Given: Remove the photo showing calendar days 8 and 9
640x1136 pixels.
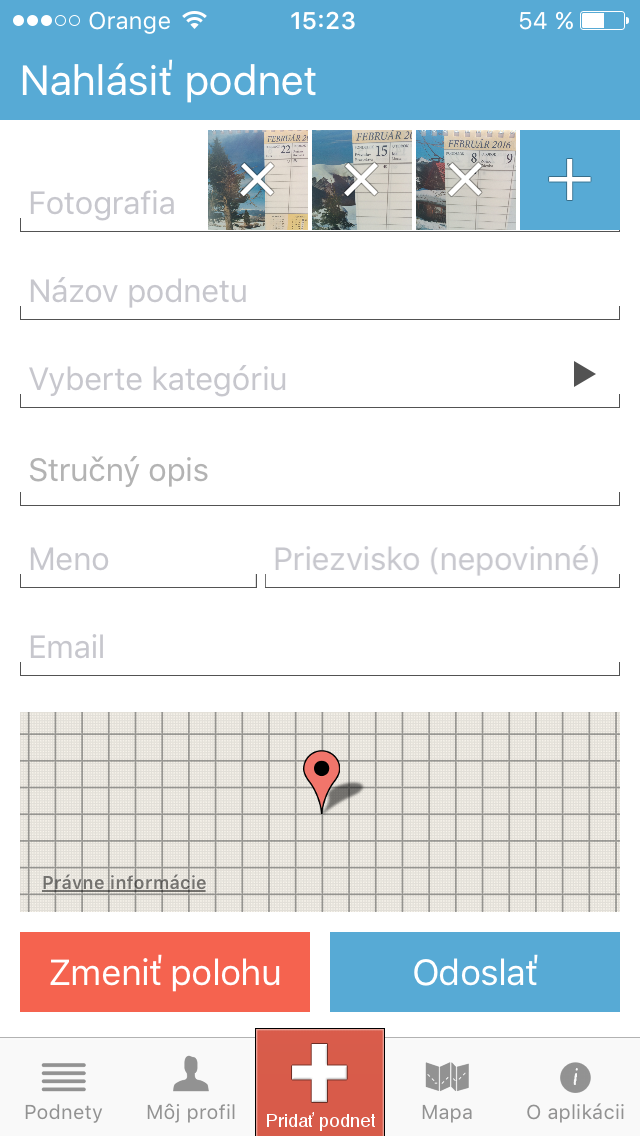Looking at the screenshot, I should click(x=465, y=180).
